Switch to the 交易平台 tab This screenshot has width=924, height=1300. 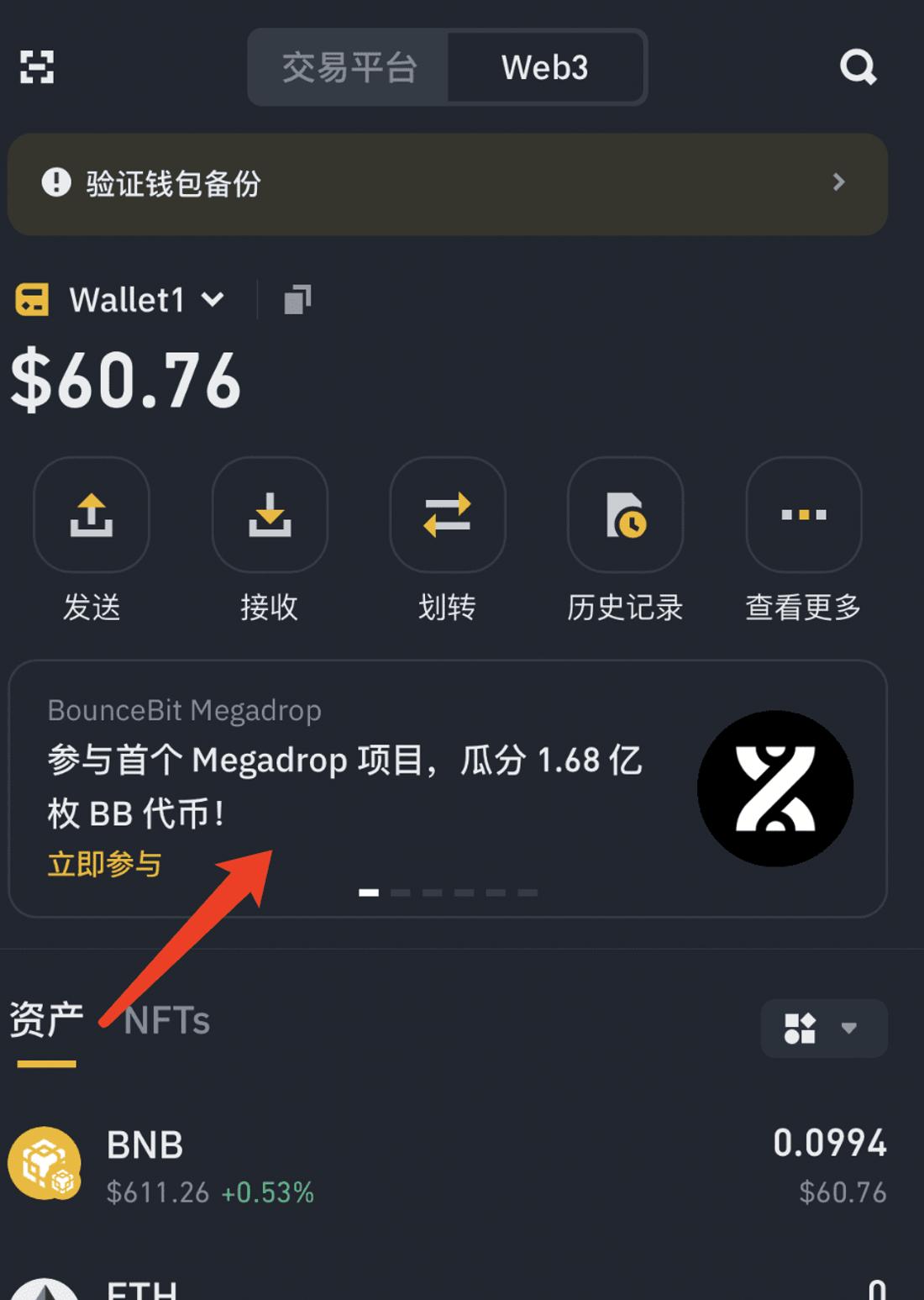point(349,67)
